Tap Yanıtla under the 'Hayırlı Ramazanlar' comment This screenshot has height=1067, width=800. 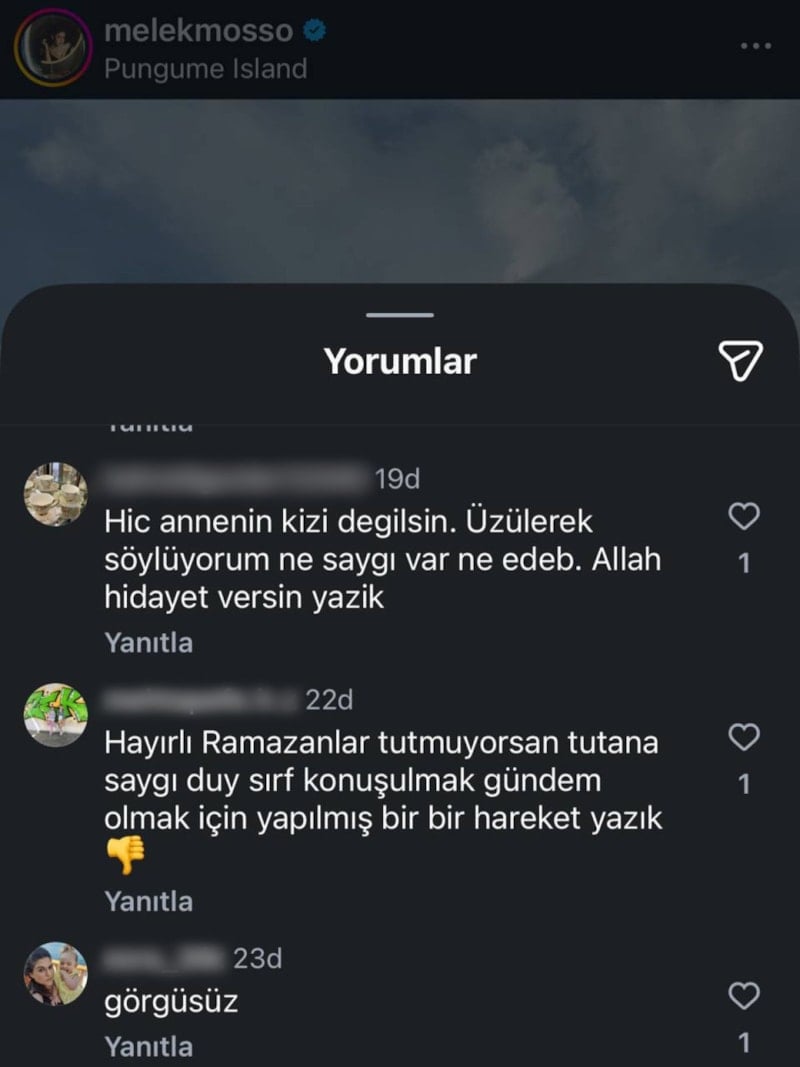(148, 901)
